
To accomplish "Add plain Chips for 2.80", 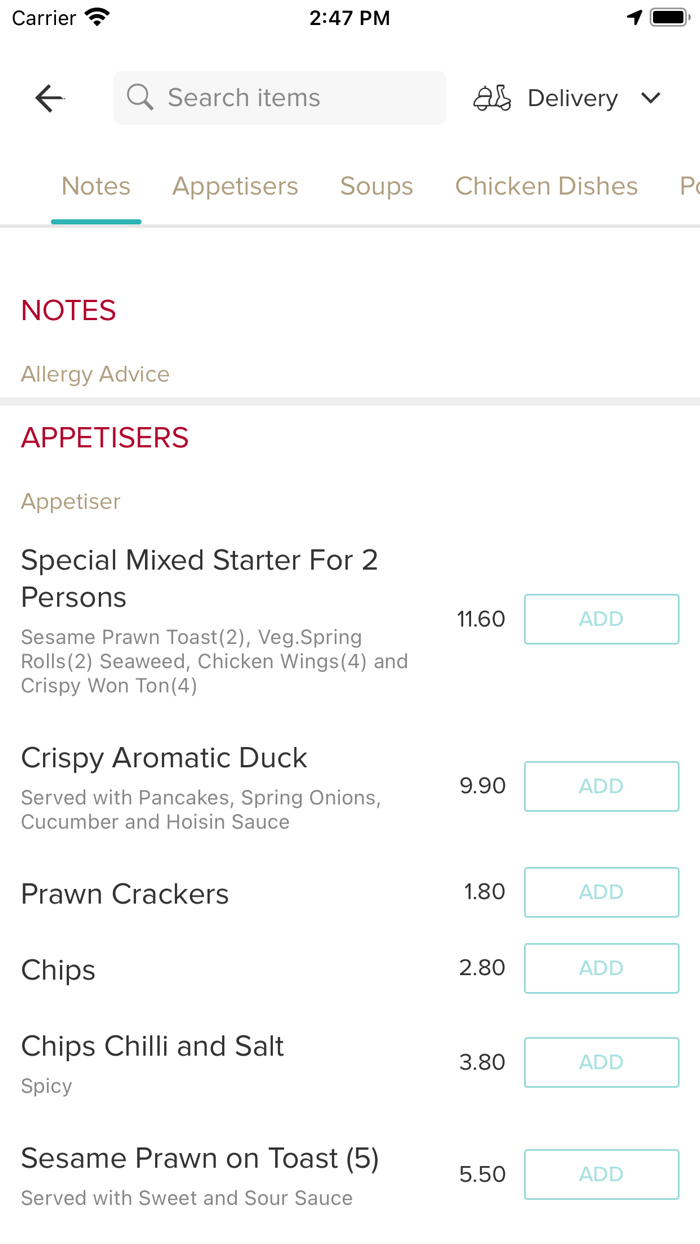I will [601, 968].
